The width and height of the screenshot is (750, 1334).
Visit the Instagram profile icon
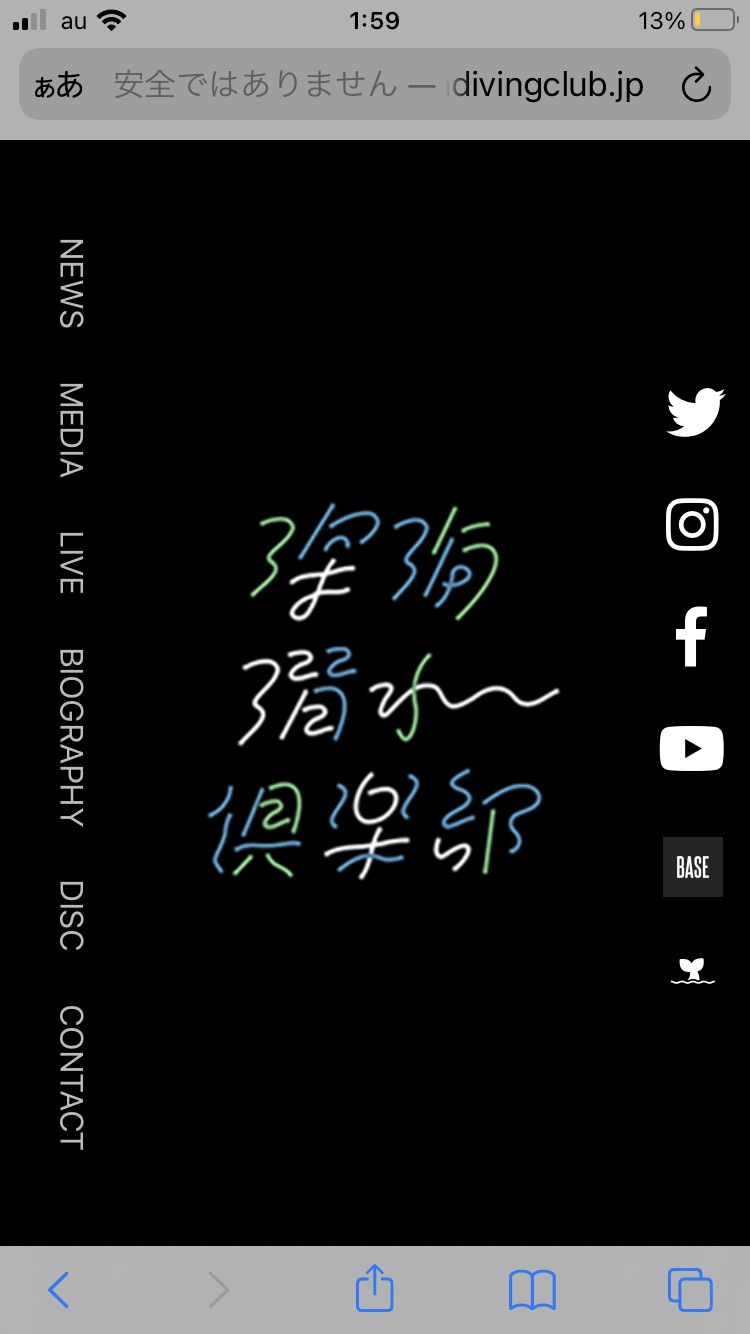click(692, 524)
